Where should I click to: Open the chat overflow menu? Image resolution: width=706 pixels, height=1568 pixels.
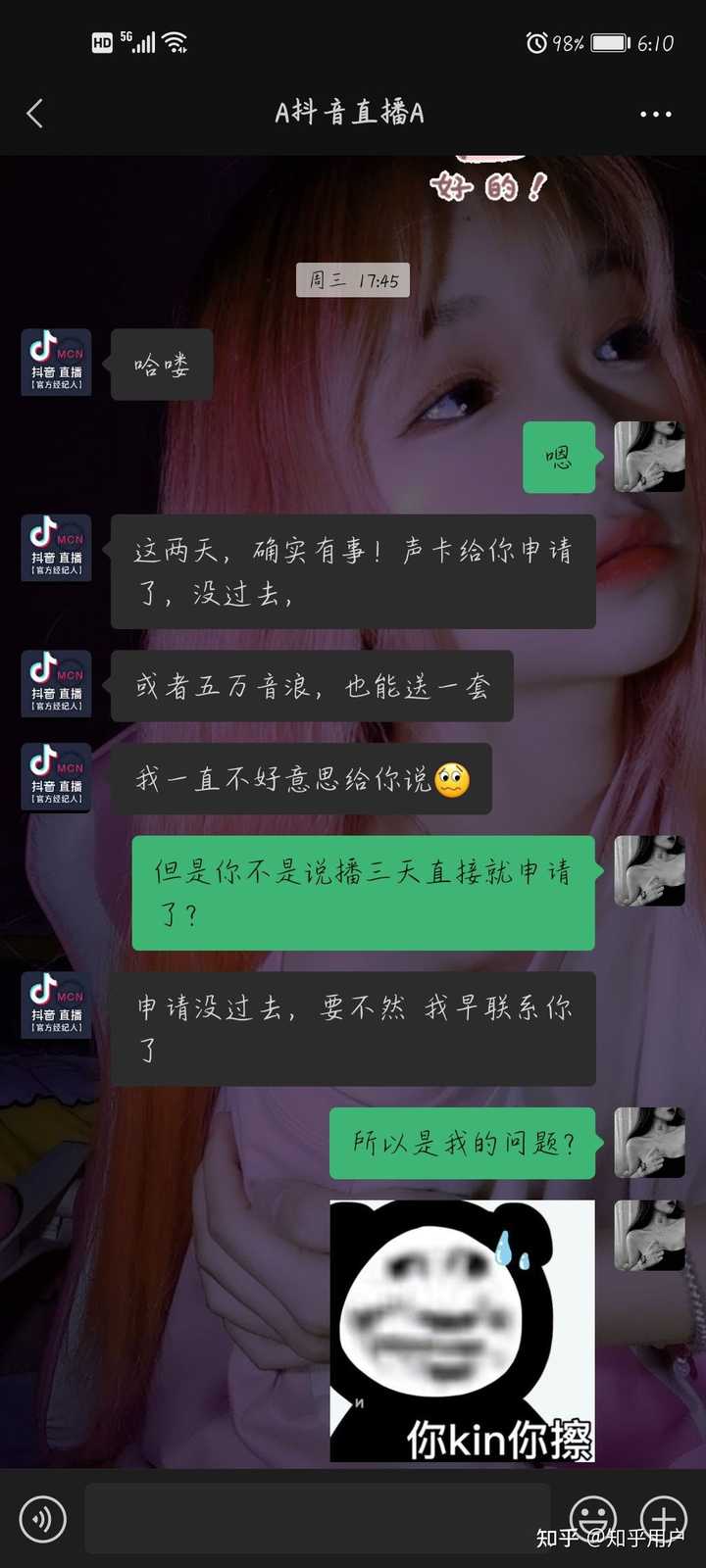coord(655,115)
